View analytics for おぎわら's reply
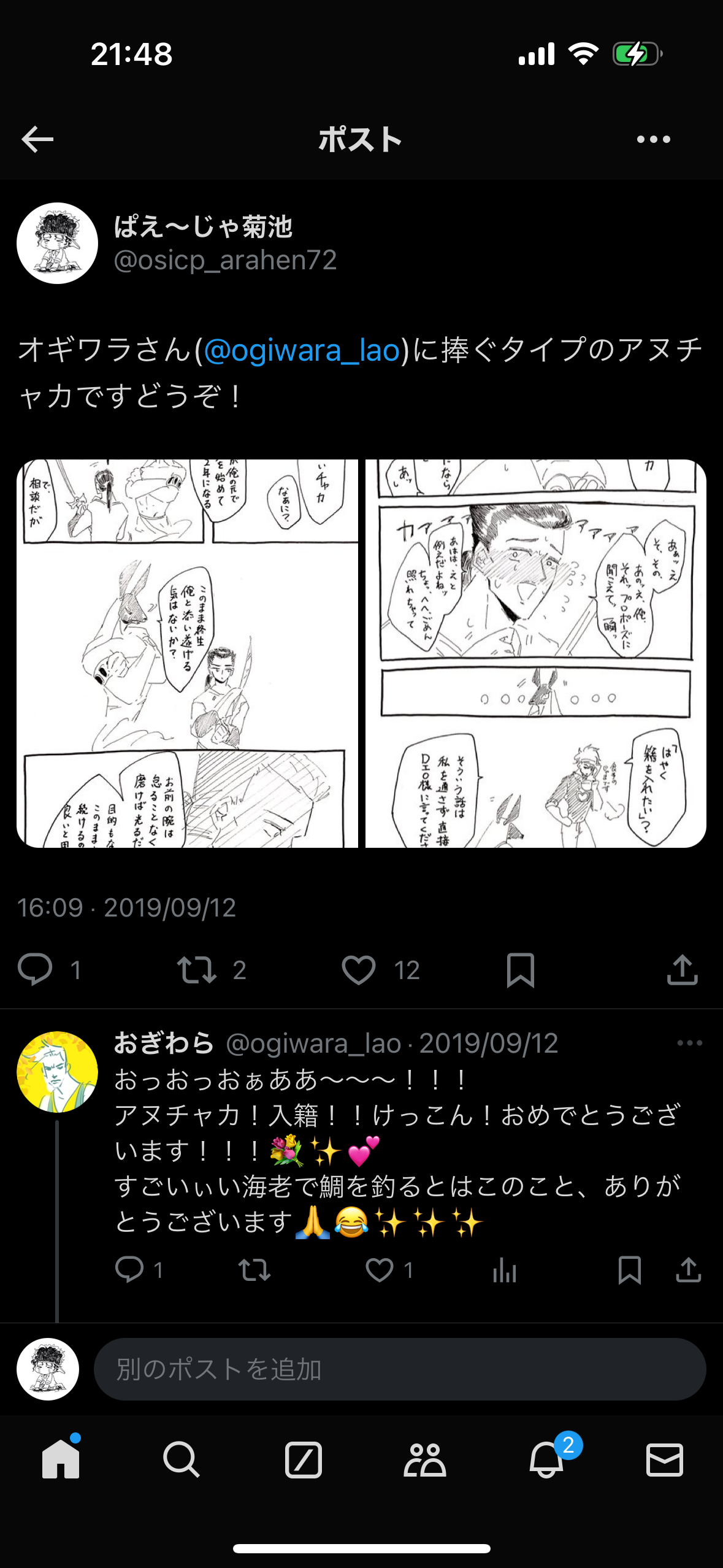This screenshot has height=1568, width=723. 504,1270
